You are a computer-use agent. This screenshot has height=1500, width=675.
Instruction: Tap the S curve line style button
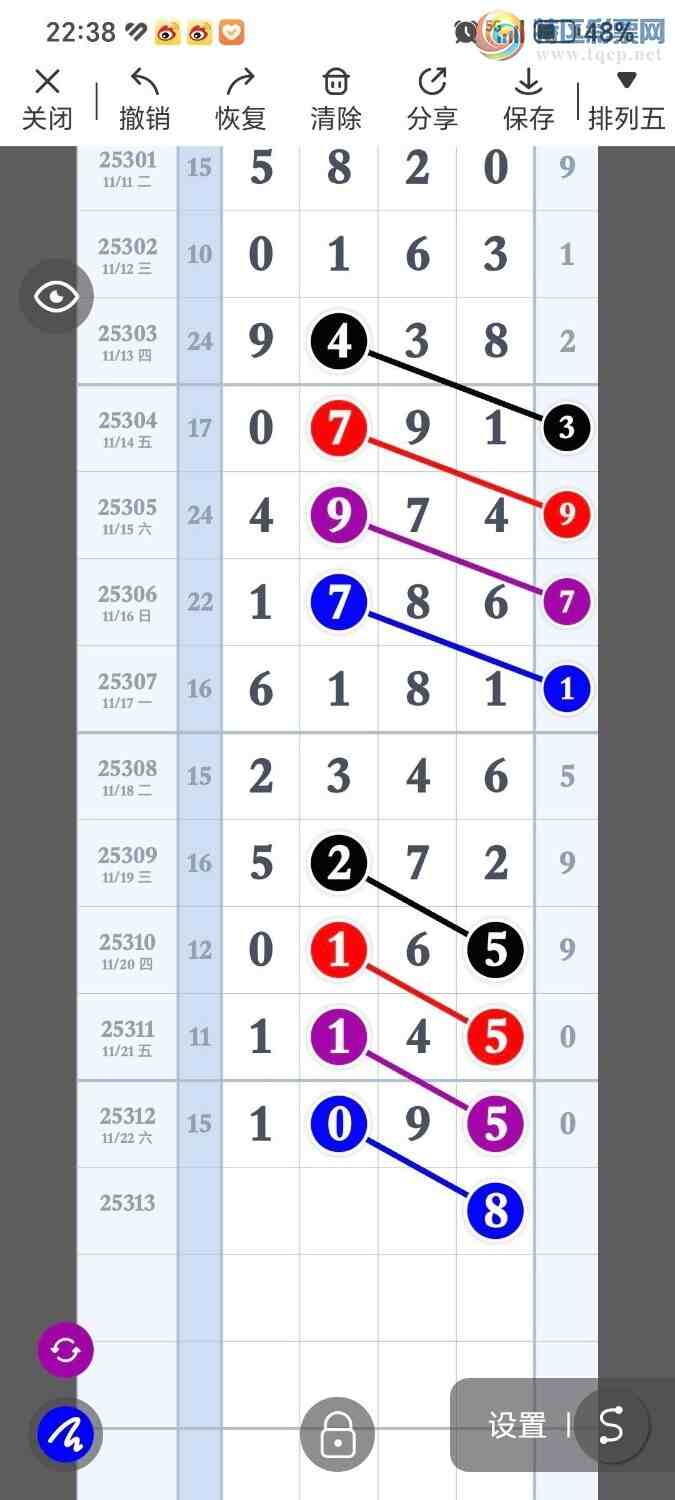tap(611, 1425)
